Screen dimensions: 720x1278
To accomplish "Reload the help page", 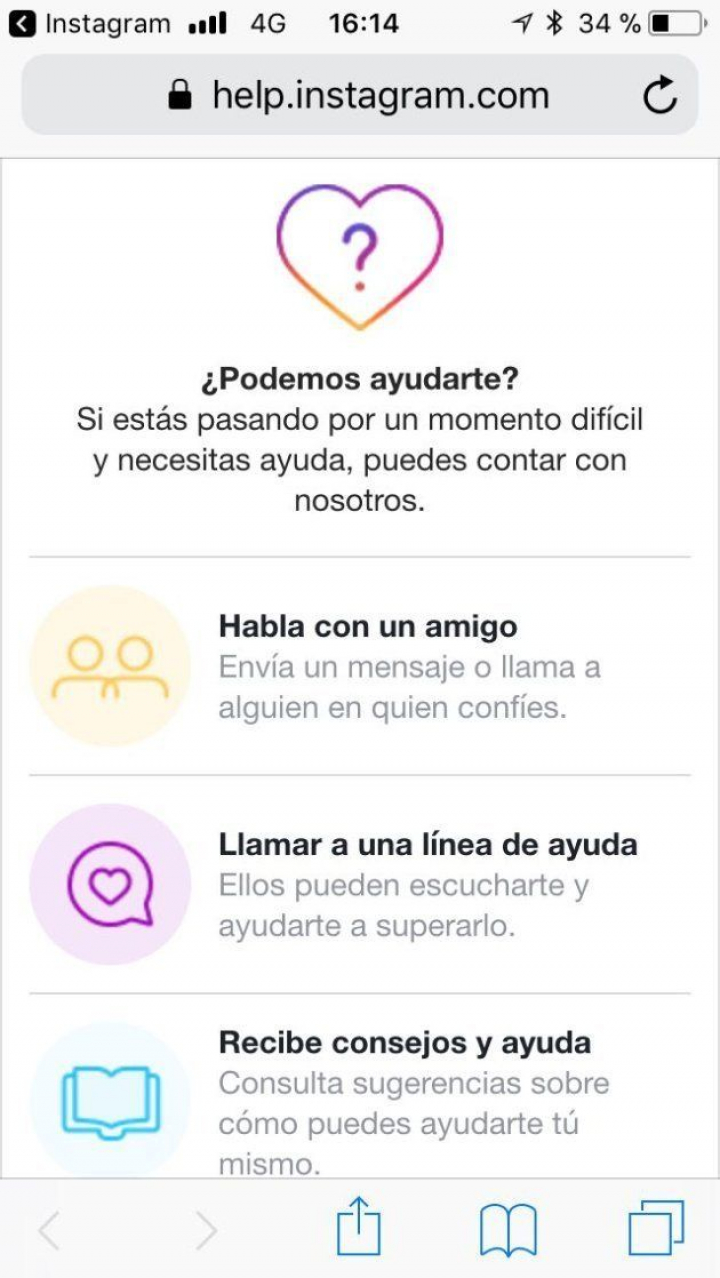I will pos(659,97).
